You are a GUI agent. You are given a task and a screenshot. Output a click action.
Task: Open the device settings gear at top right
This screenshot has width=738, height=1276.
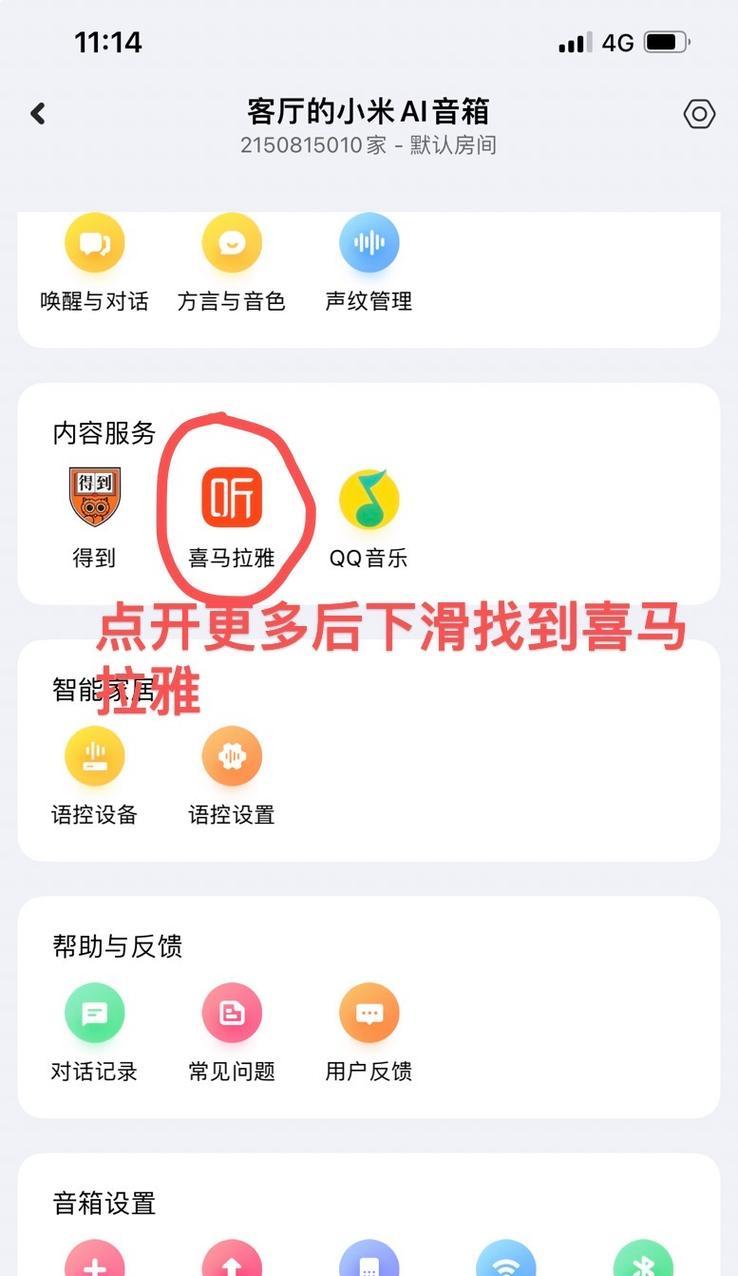(x=699, y=114)
